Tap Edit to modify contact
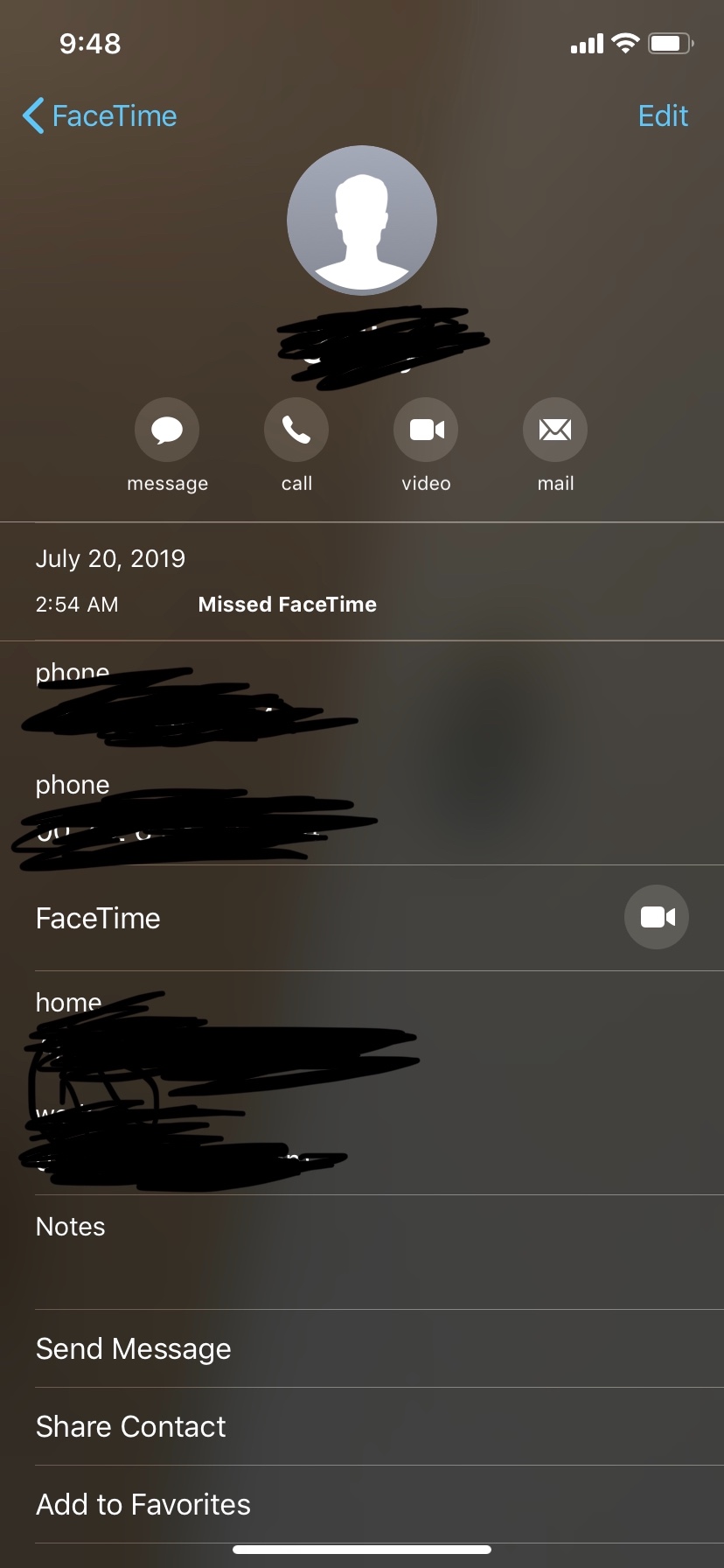 click(x=663, y=115)
